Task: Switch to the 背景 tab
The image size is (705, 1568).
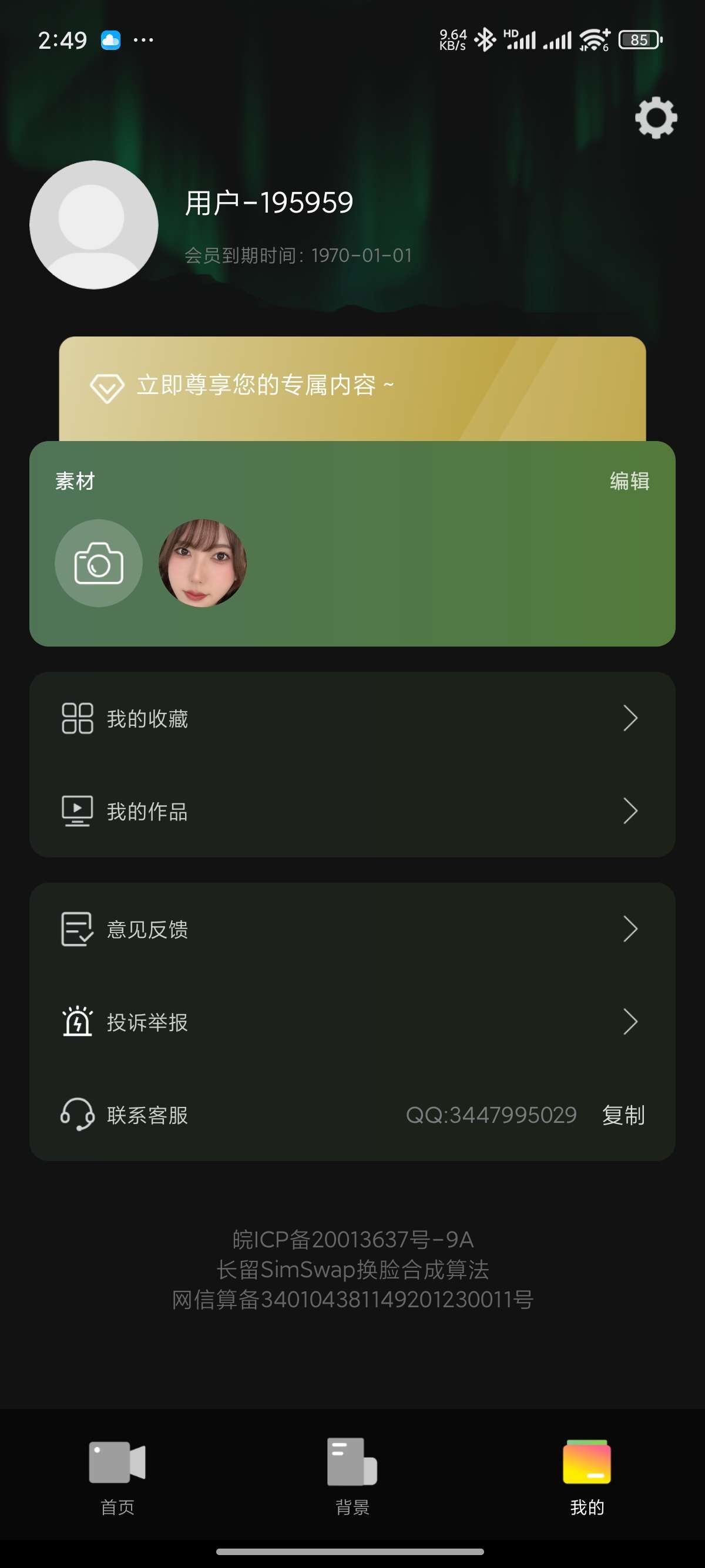Action: click(x=352, y=1474)
